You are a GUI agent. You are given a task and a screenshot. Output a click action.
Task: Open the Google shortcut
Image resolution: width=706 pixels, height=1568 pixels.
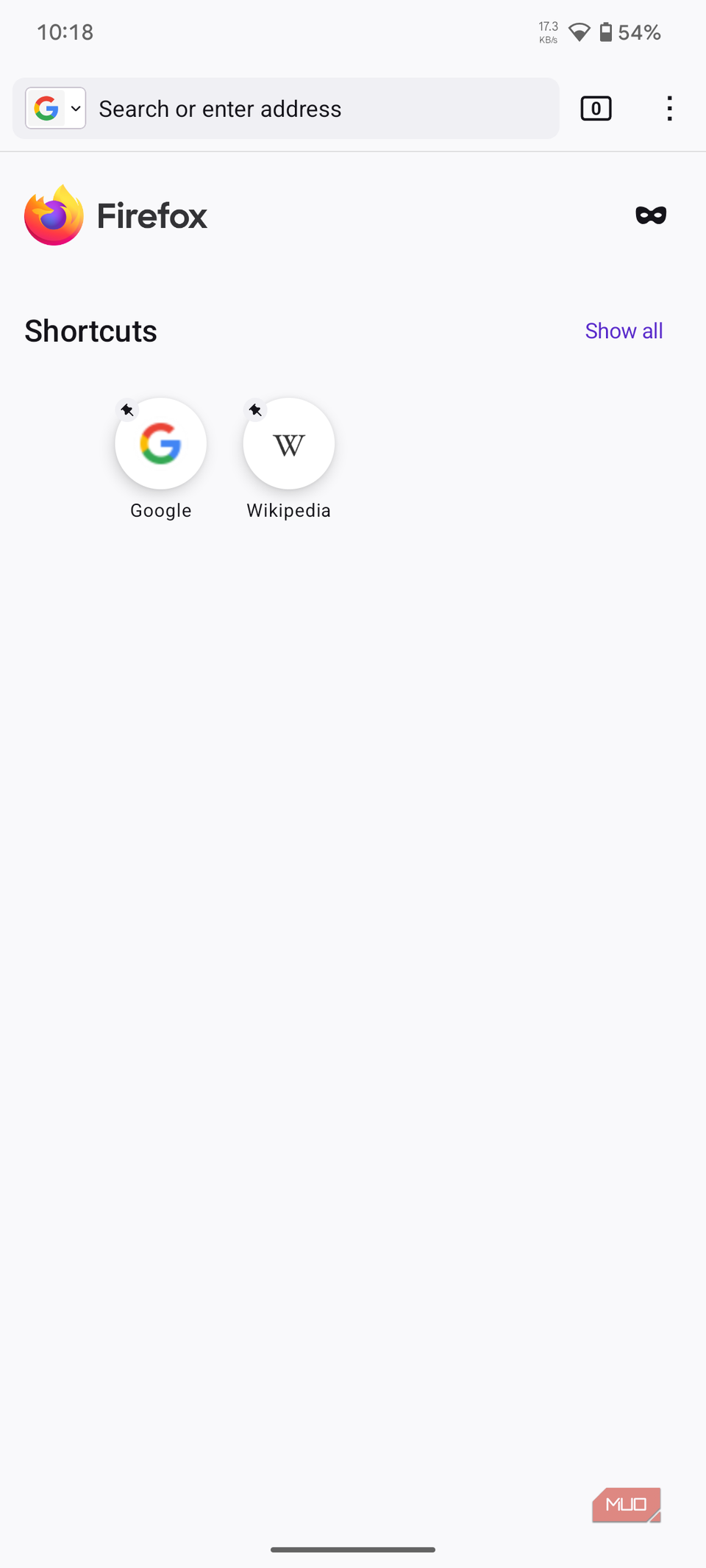160,443
